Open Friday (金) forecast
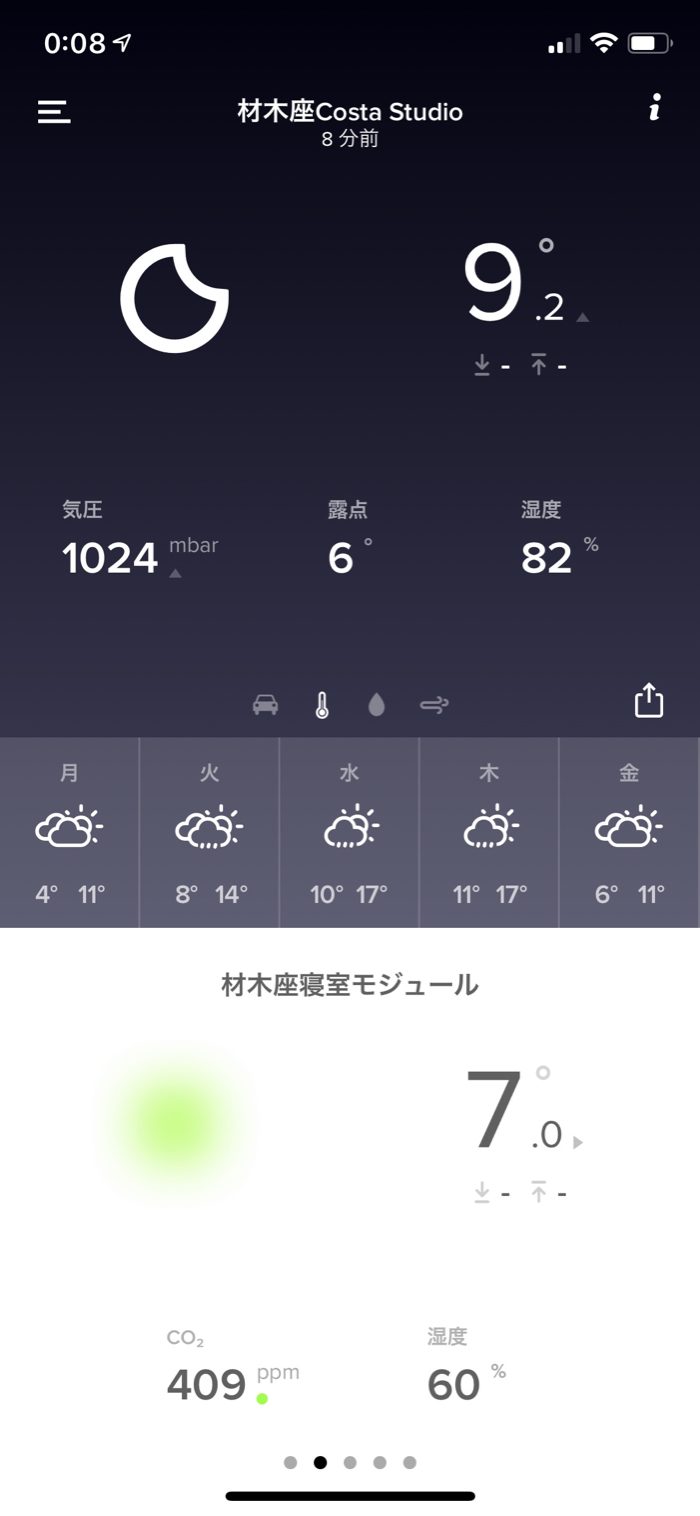 tap(629, 832)
